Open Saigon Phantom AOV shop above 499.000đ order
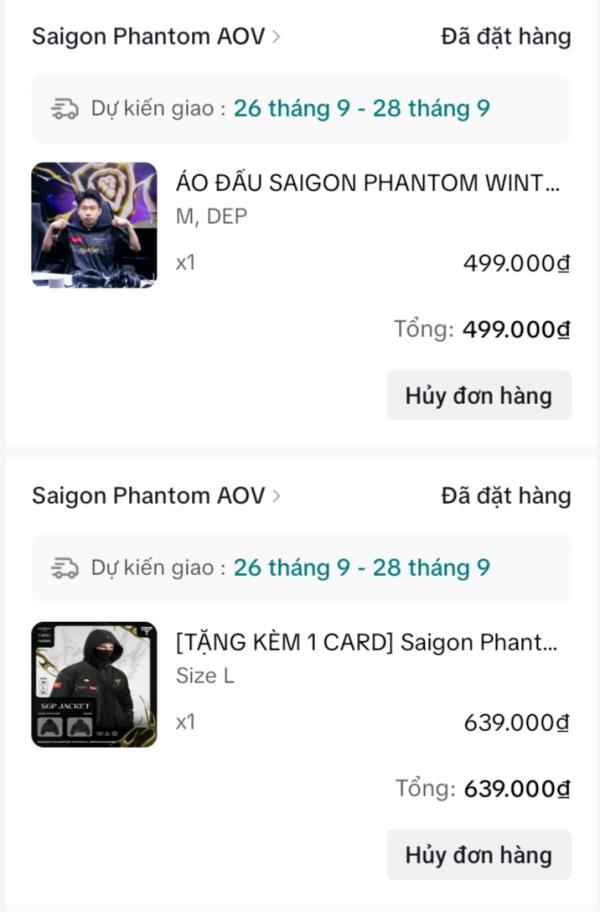This screenshot has height=912, width=600. click(155, 37)
